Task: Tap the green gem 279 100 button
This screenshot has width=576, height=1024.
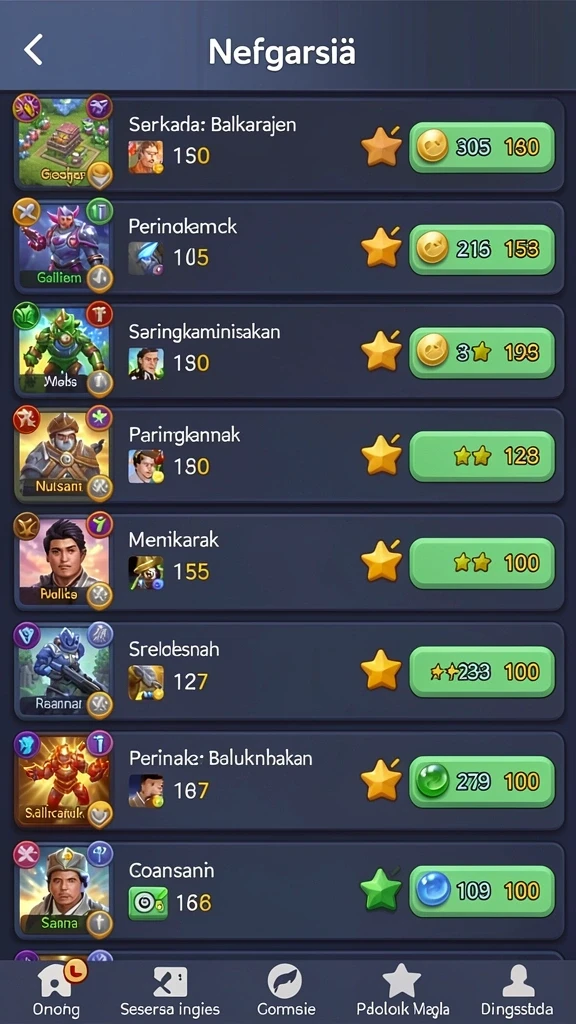Action: 482,781
